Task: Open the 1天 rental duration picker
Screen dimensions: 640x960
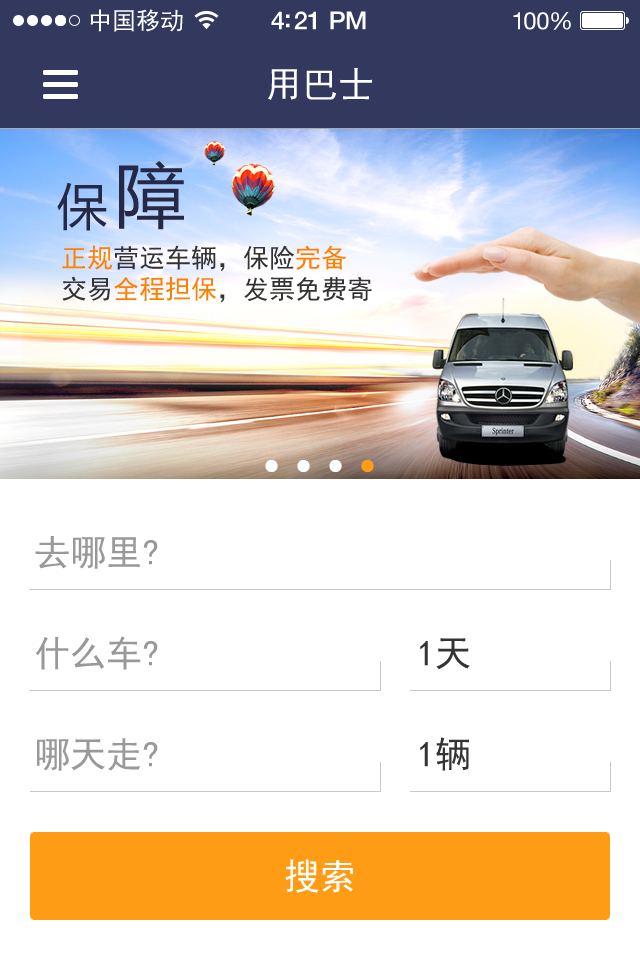Action: [x=509, y=655]
